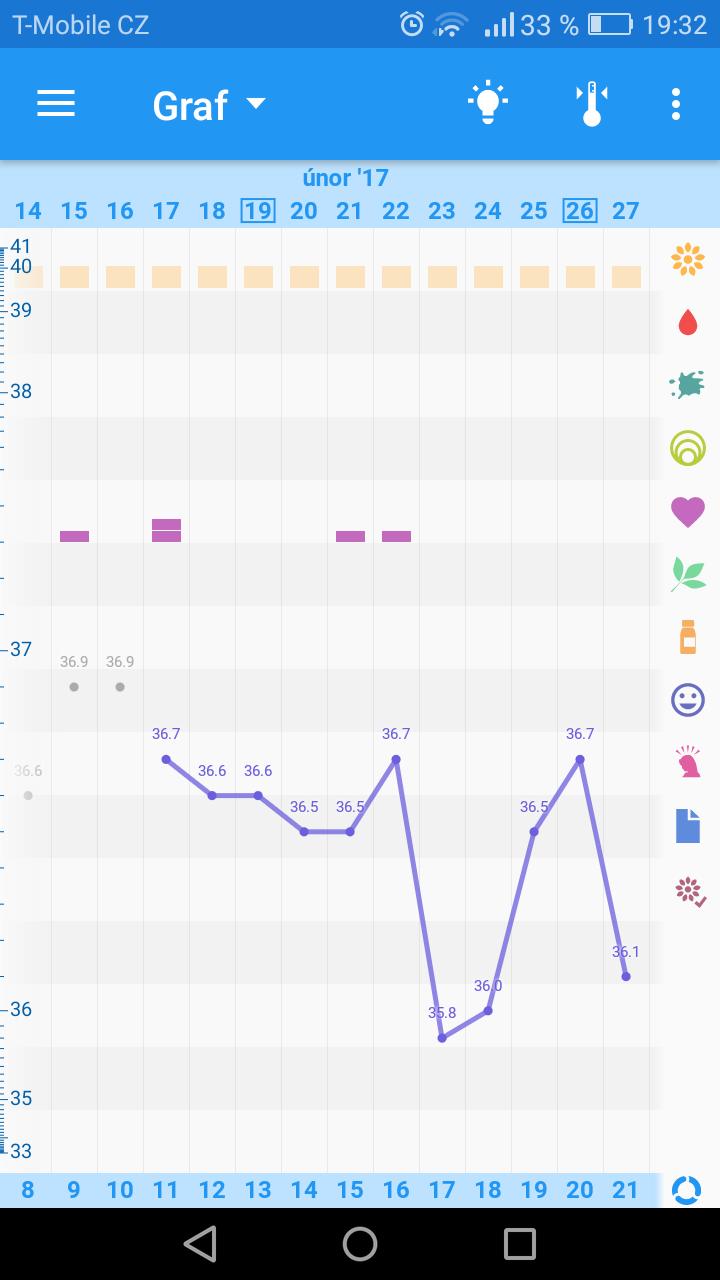Tap the teal splash icon
The height and width of the screenshot is (1280, 720).
687,385
